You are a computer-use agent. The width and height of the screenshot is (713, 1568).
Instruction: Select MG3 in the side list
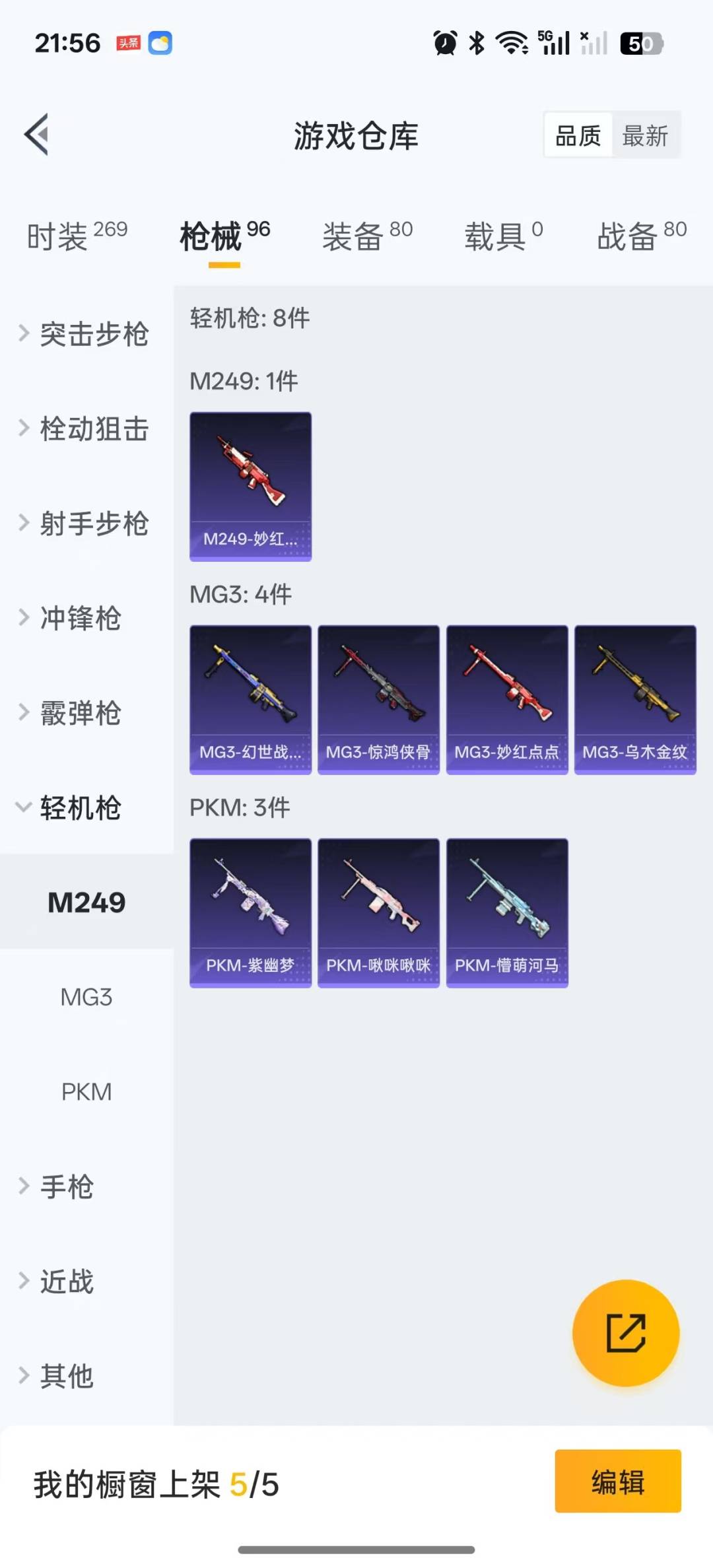[86, 997]
